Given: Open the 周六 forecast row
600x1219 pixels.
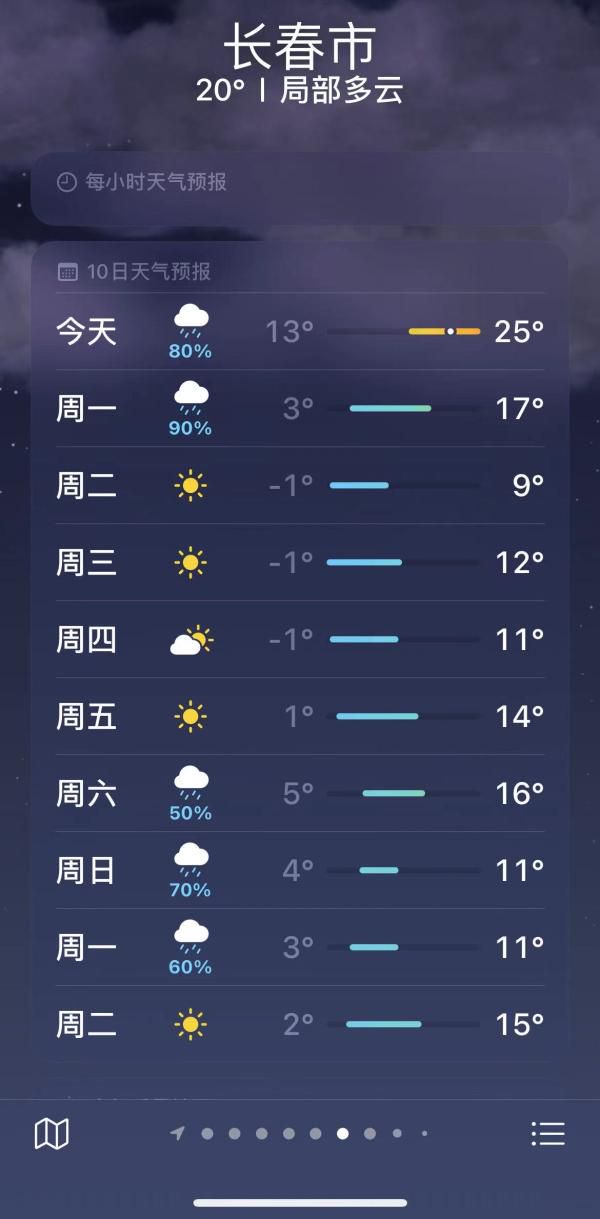Looking at the screenshot, I should coord(300,793).
